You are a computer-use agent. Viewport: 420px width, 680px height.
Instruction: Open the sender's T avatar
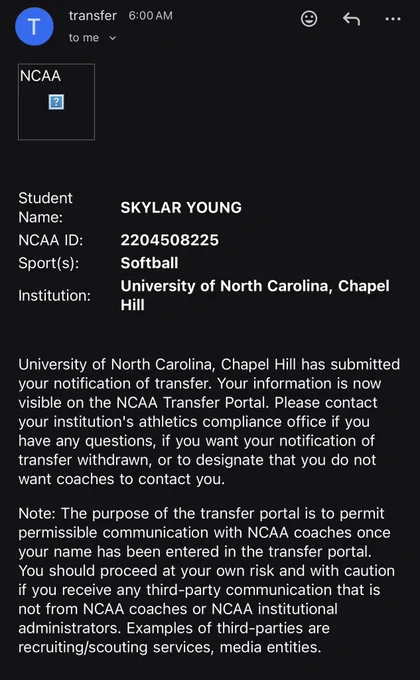tap(34, 26)
